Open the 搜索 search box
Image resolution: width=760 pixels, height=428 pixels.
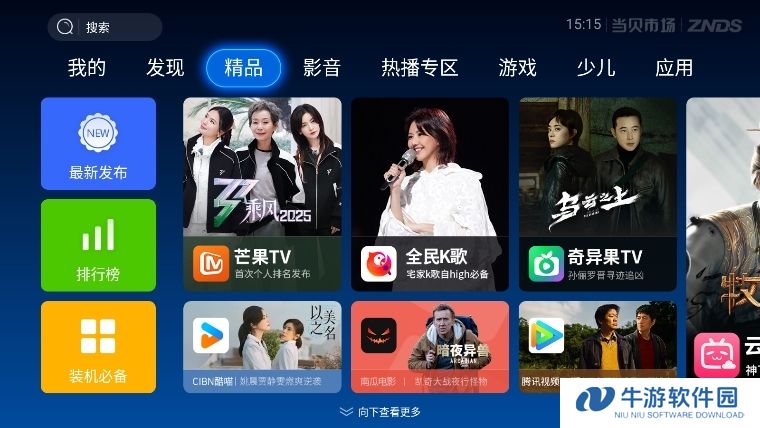pyautogui.click(x=104, y=27)
